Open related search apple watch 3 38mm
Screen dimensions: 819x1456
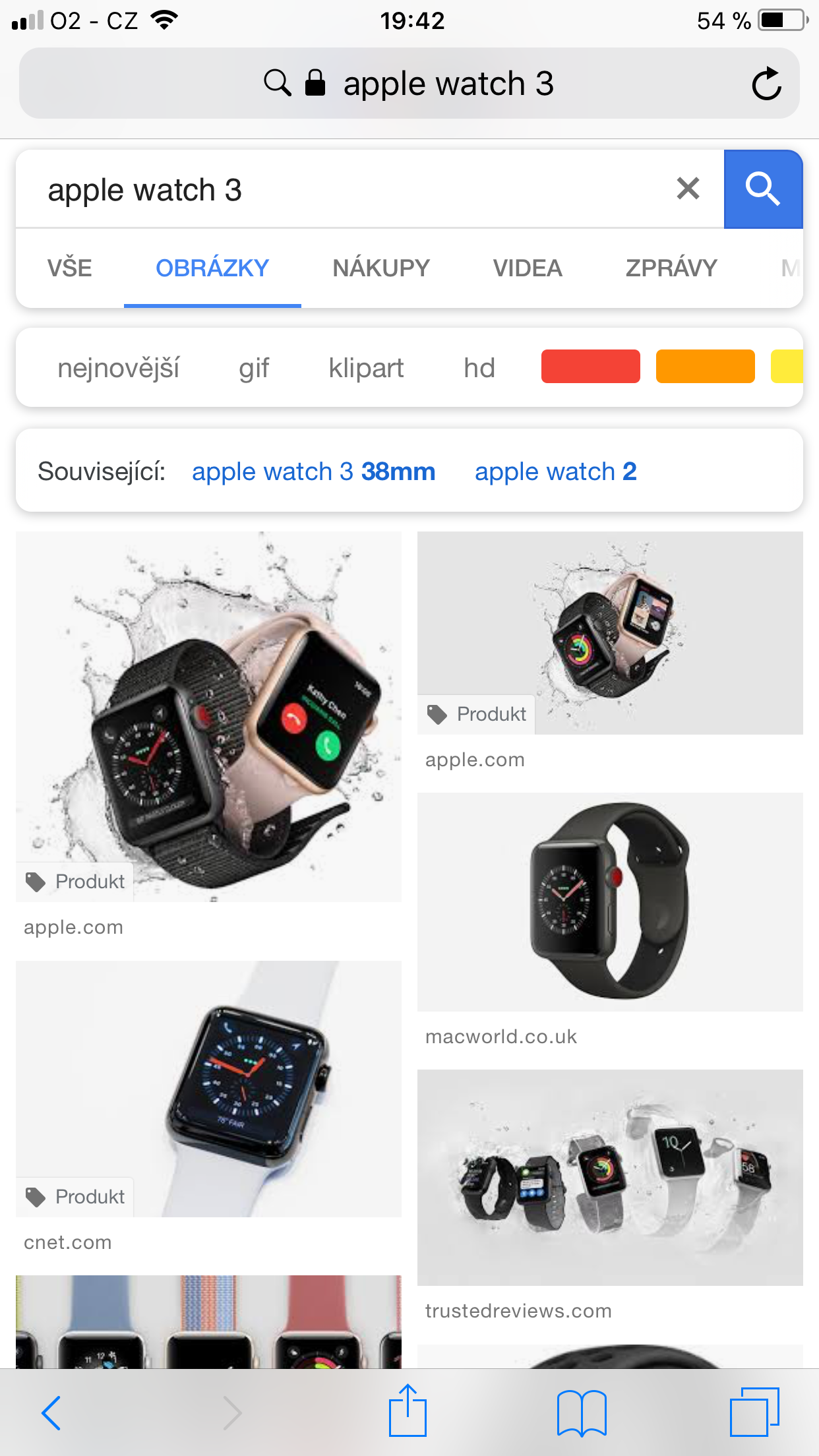[313, 471]
